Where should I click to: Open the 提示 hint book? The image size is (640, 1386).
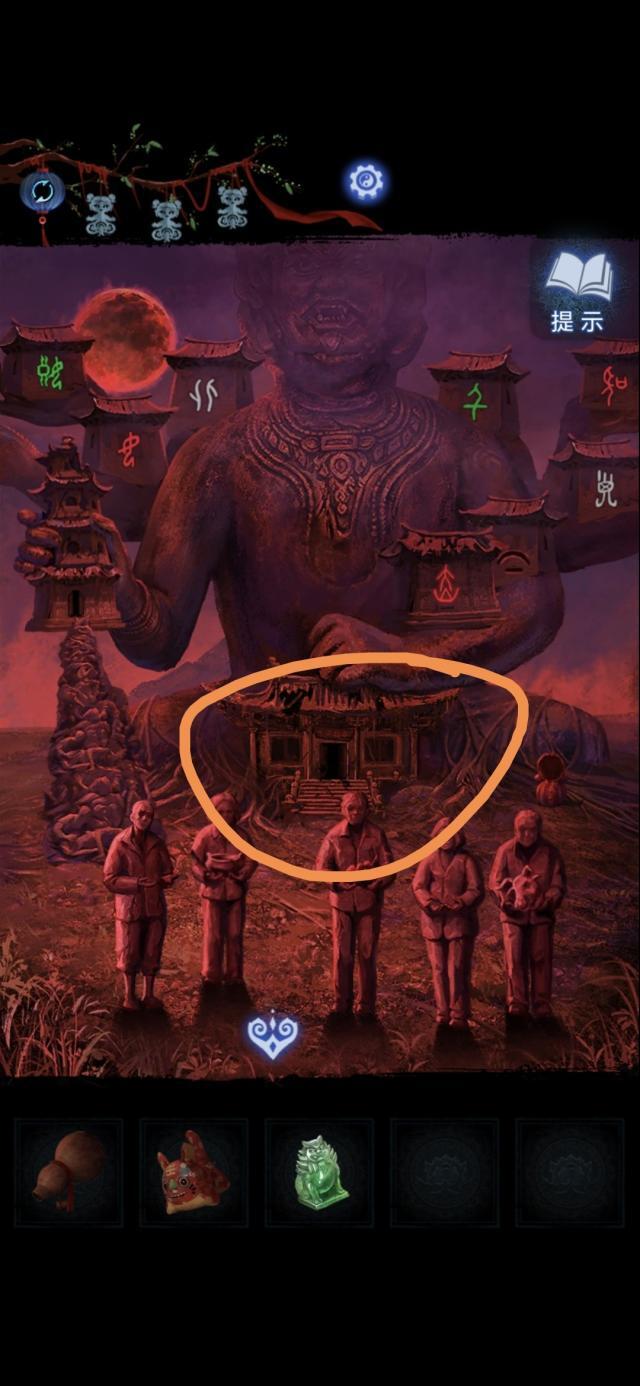pyautogui.click(x=579, y=291)
